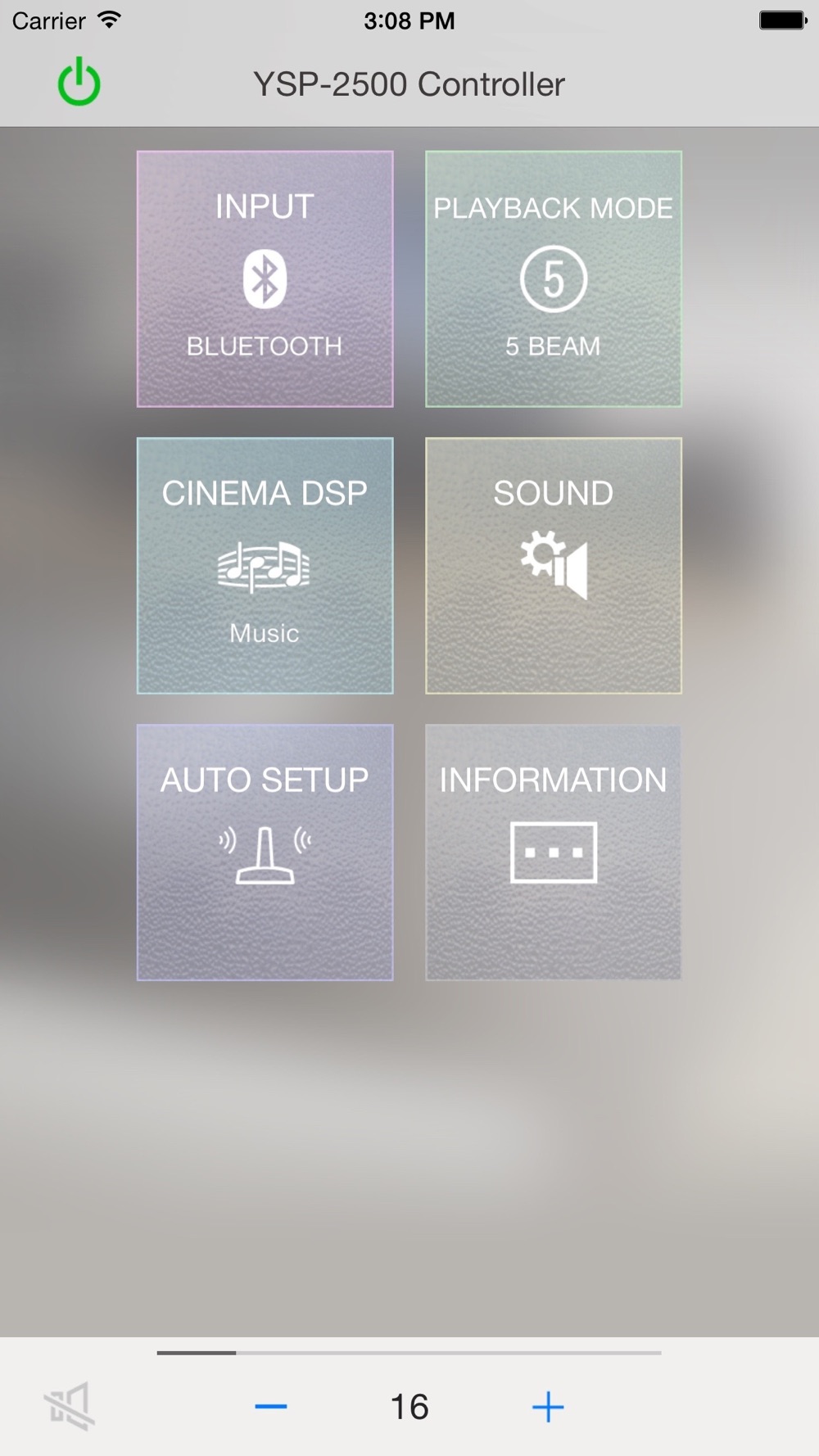Toggle the green power button
This screenshot has height=1456, width=819.
(x=79, y=82)
